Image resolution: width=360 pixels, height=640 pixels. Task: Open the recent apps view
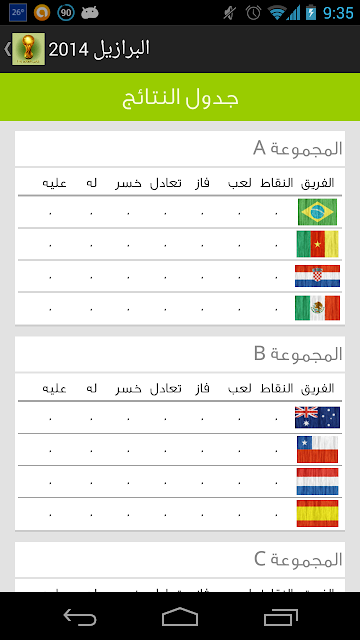point(280,616)
